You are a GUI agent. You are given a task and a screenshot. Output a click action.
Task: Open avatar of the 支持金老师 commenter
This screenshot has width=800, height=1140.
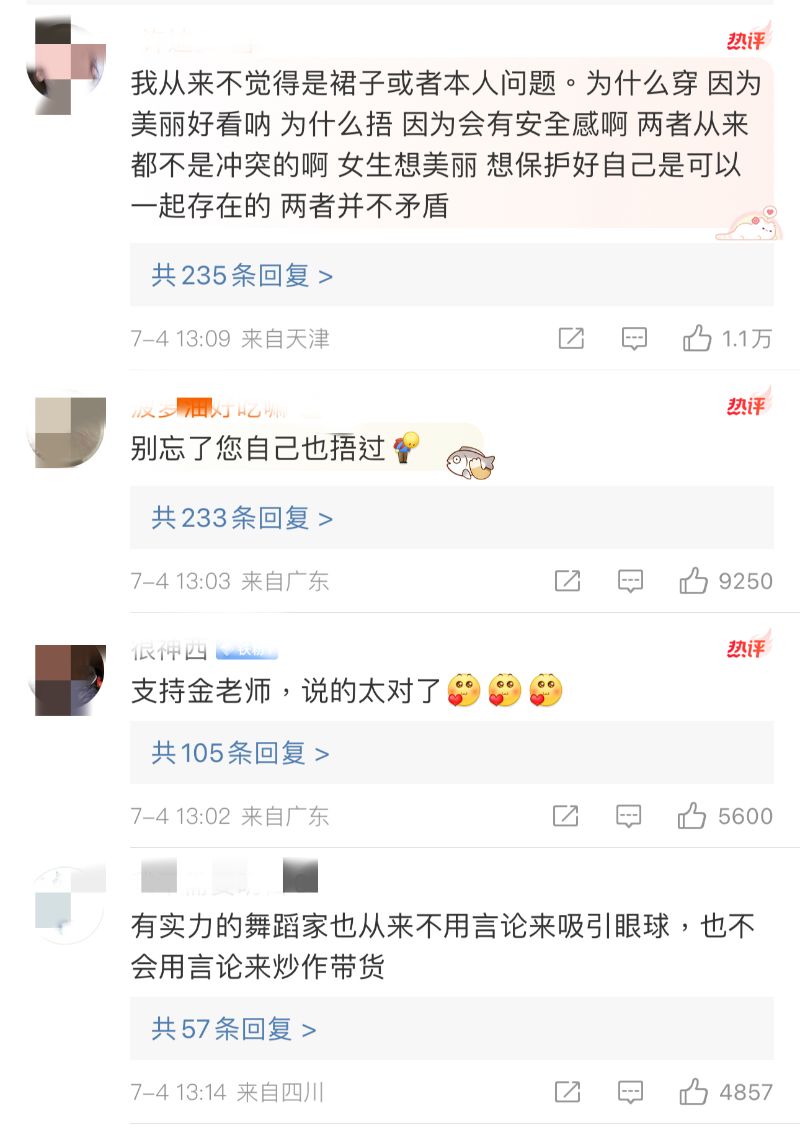[x=70, y=680]
